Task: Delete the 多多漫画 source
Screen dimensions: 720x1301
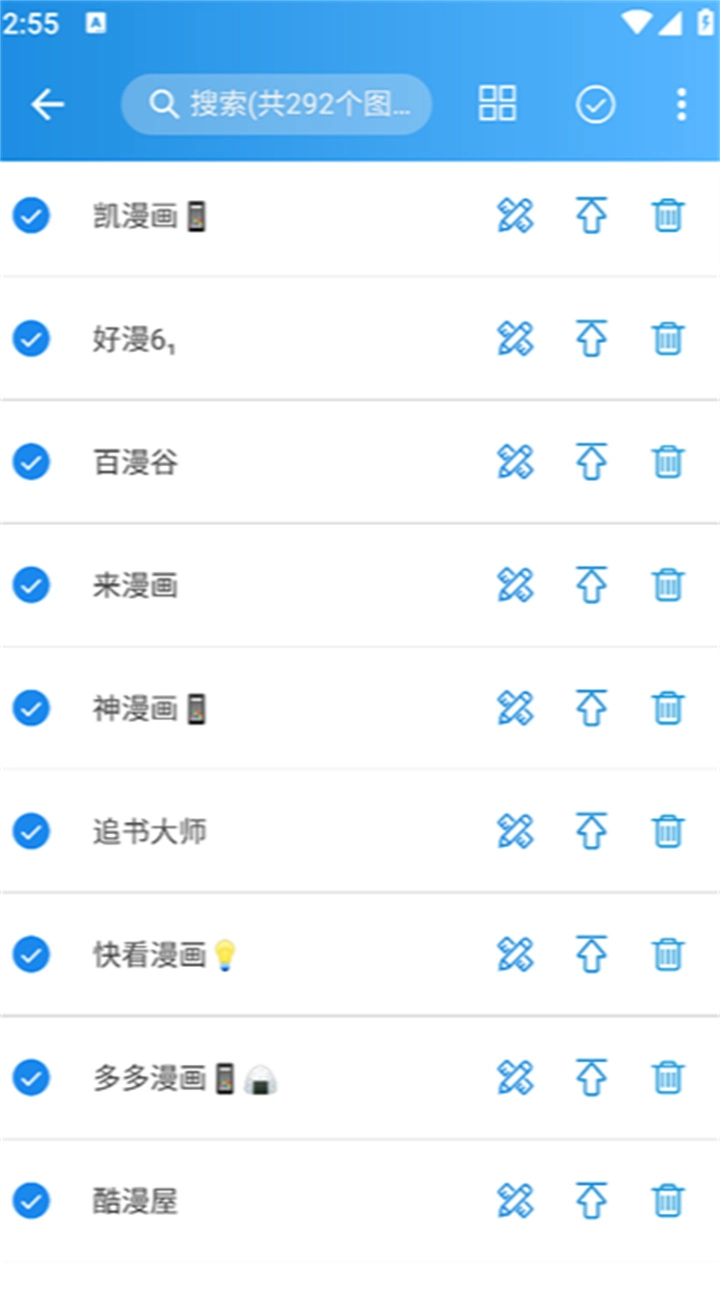Action: tap(667, 1077)
